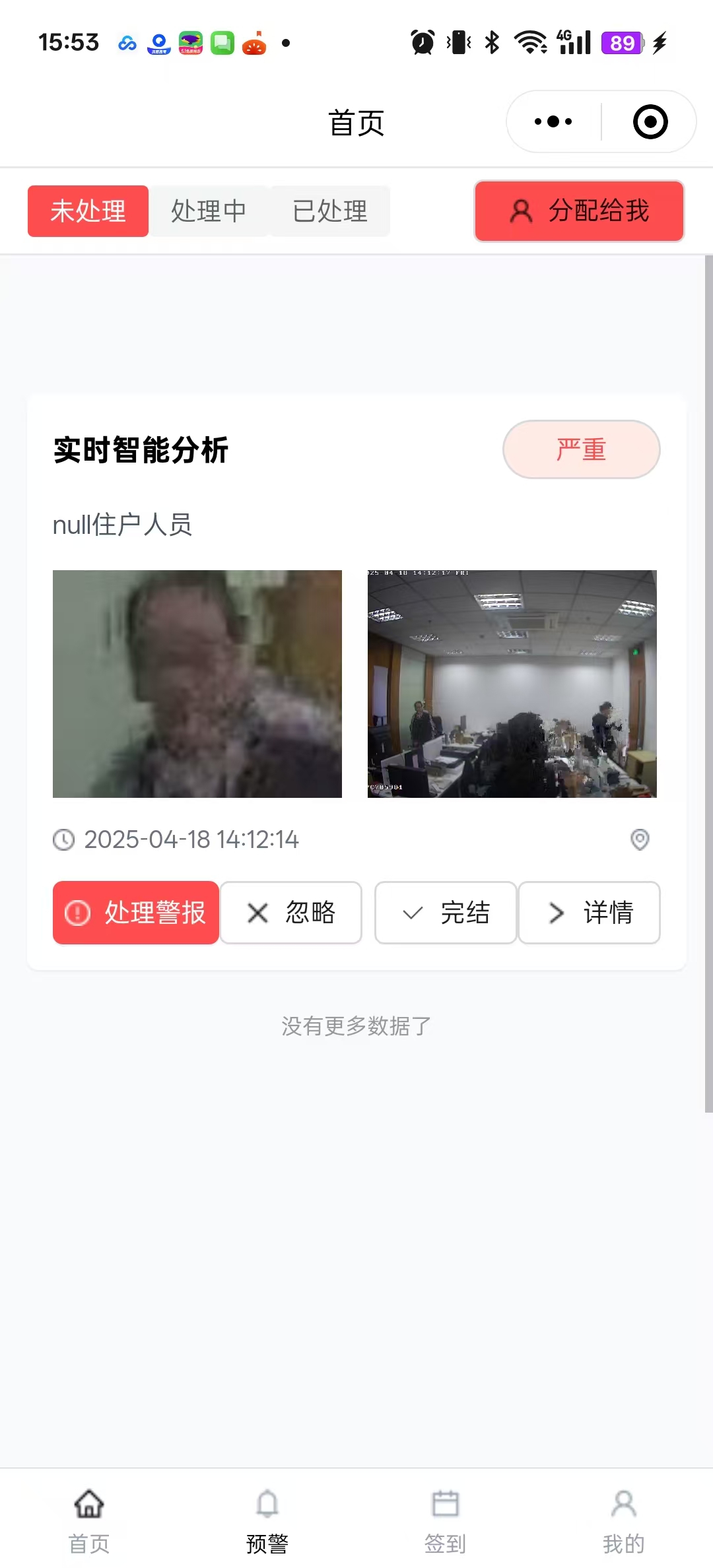Switch to the 处理中 filter
This screenshot has height=1568, width=713.
click(209, 211)
